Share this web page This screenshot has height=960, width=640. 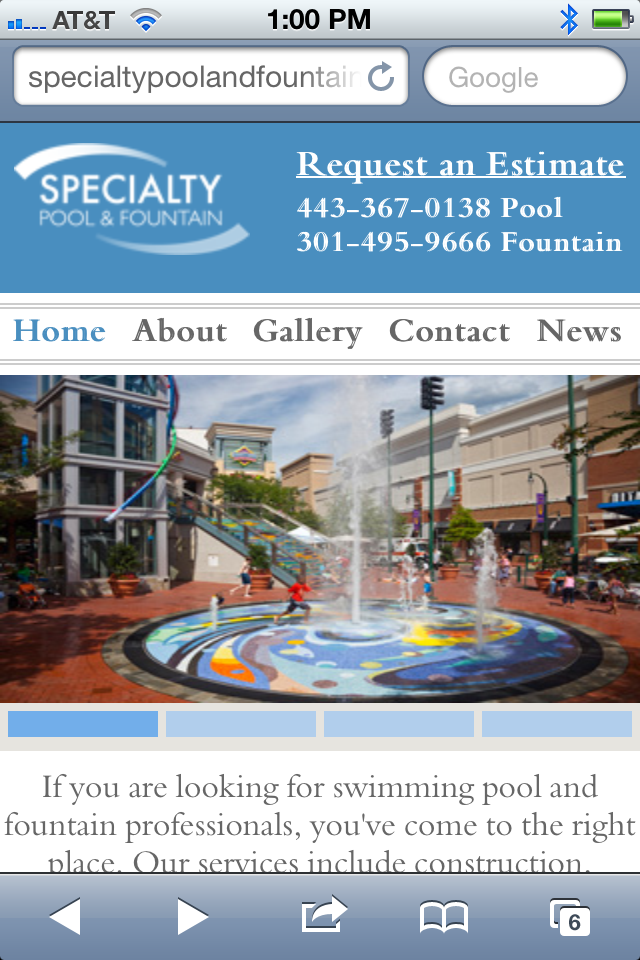pos(322,914)
